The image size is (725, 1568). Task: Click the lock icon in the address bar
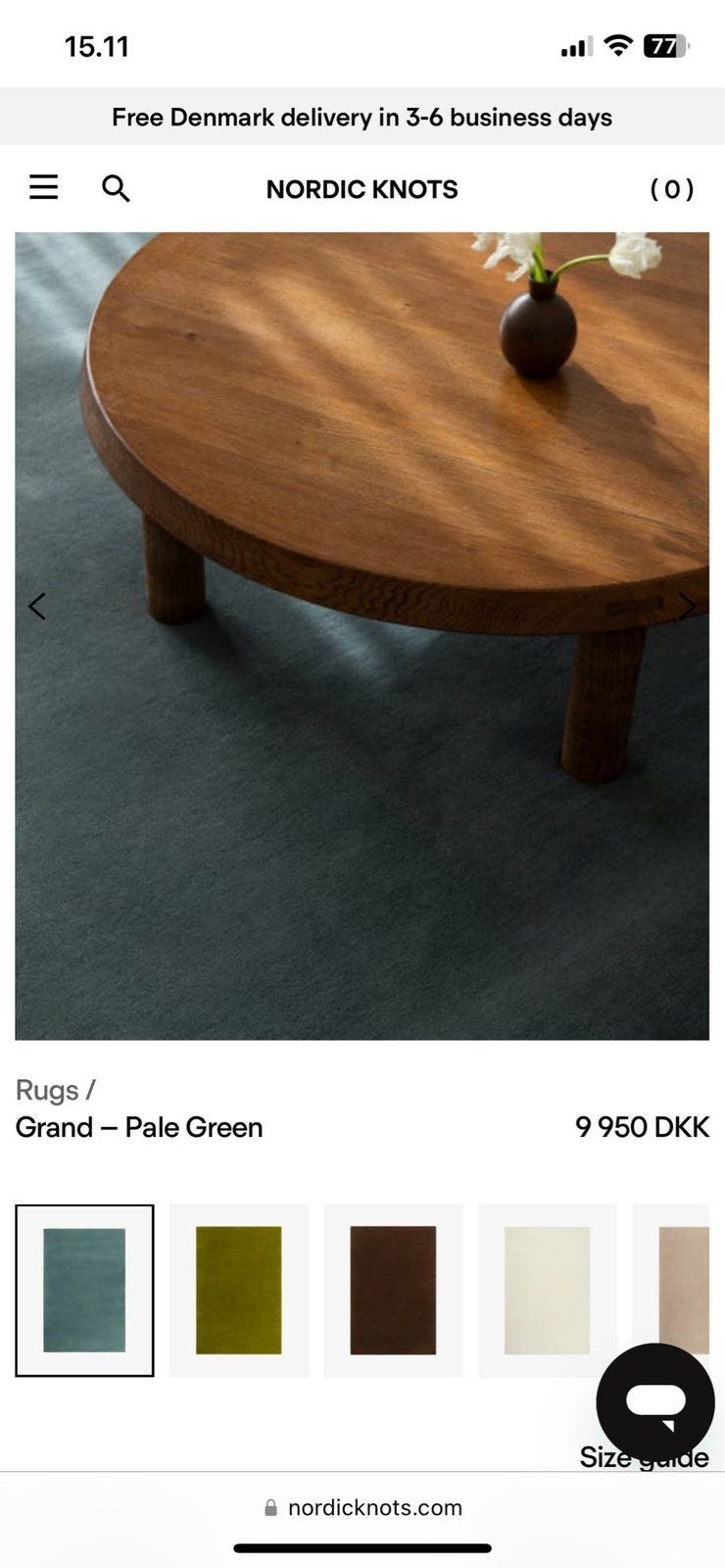[268, 1507]
